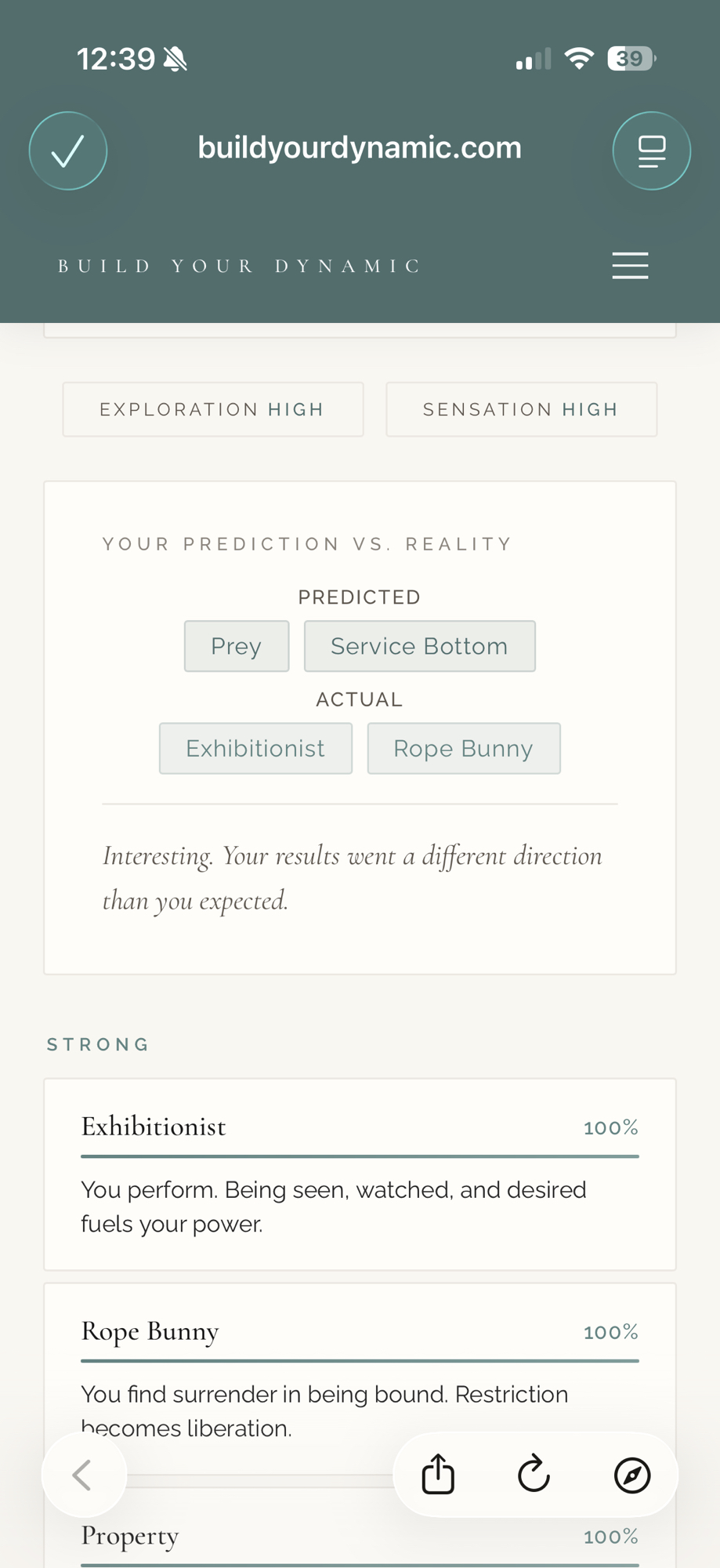Open the page options icon

pyautogui.click(x=651, y=151)
